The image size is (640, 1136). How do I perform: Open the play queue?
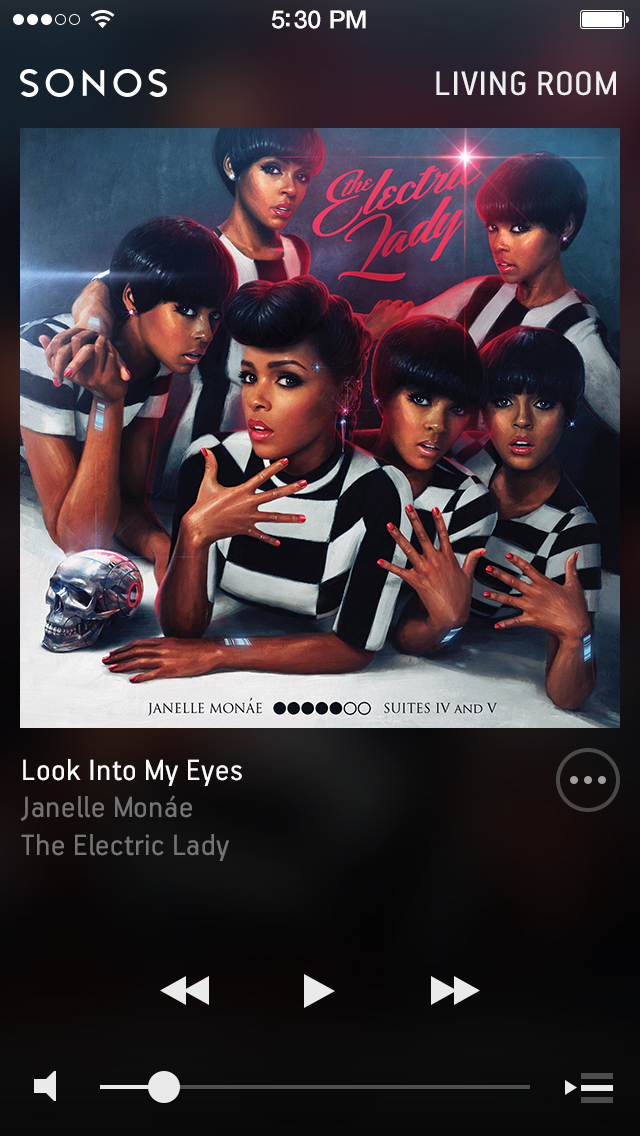[590, 1086]
